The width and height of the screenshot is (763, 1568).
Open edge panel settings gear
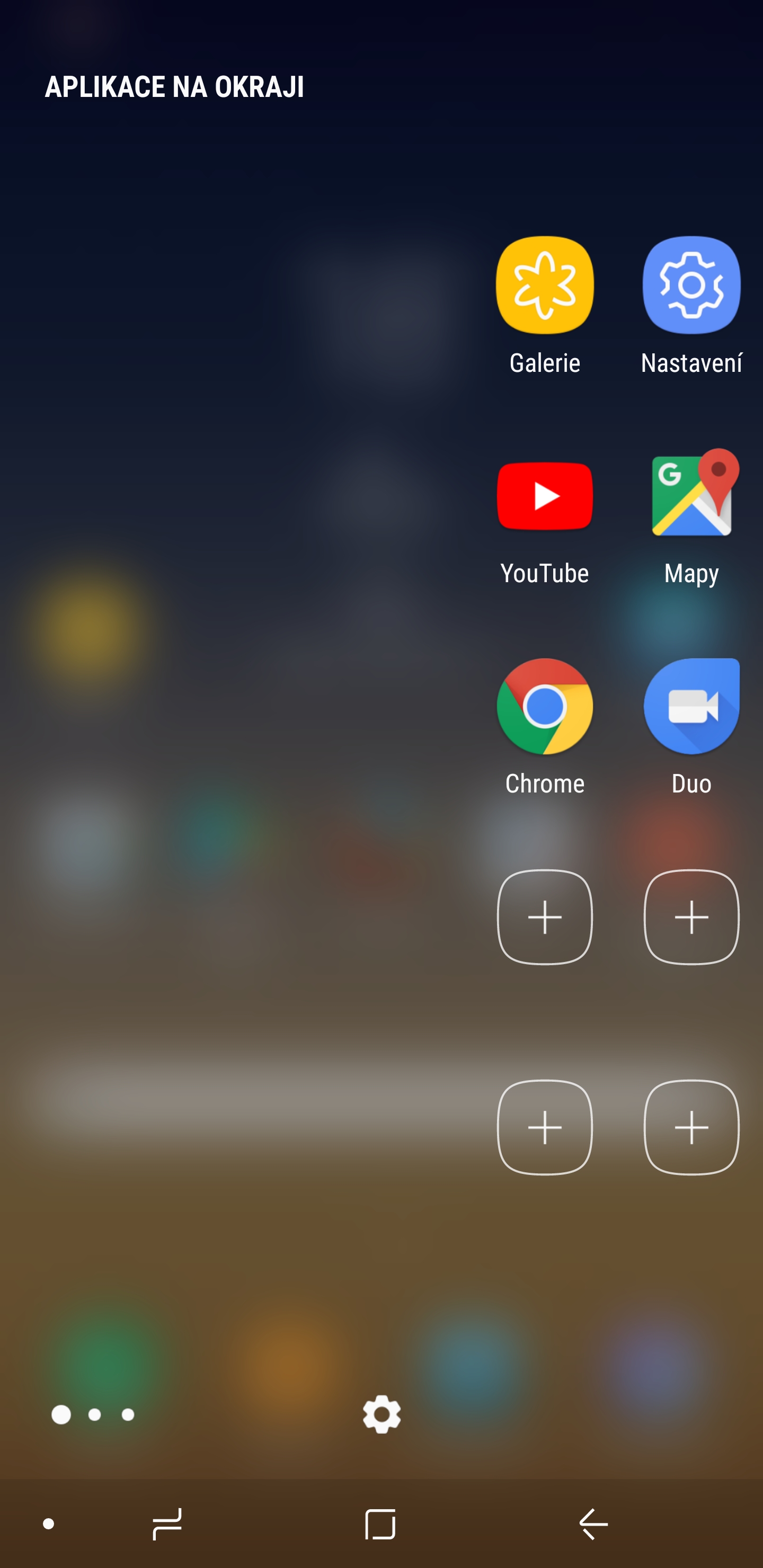[382, 1414]
